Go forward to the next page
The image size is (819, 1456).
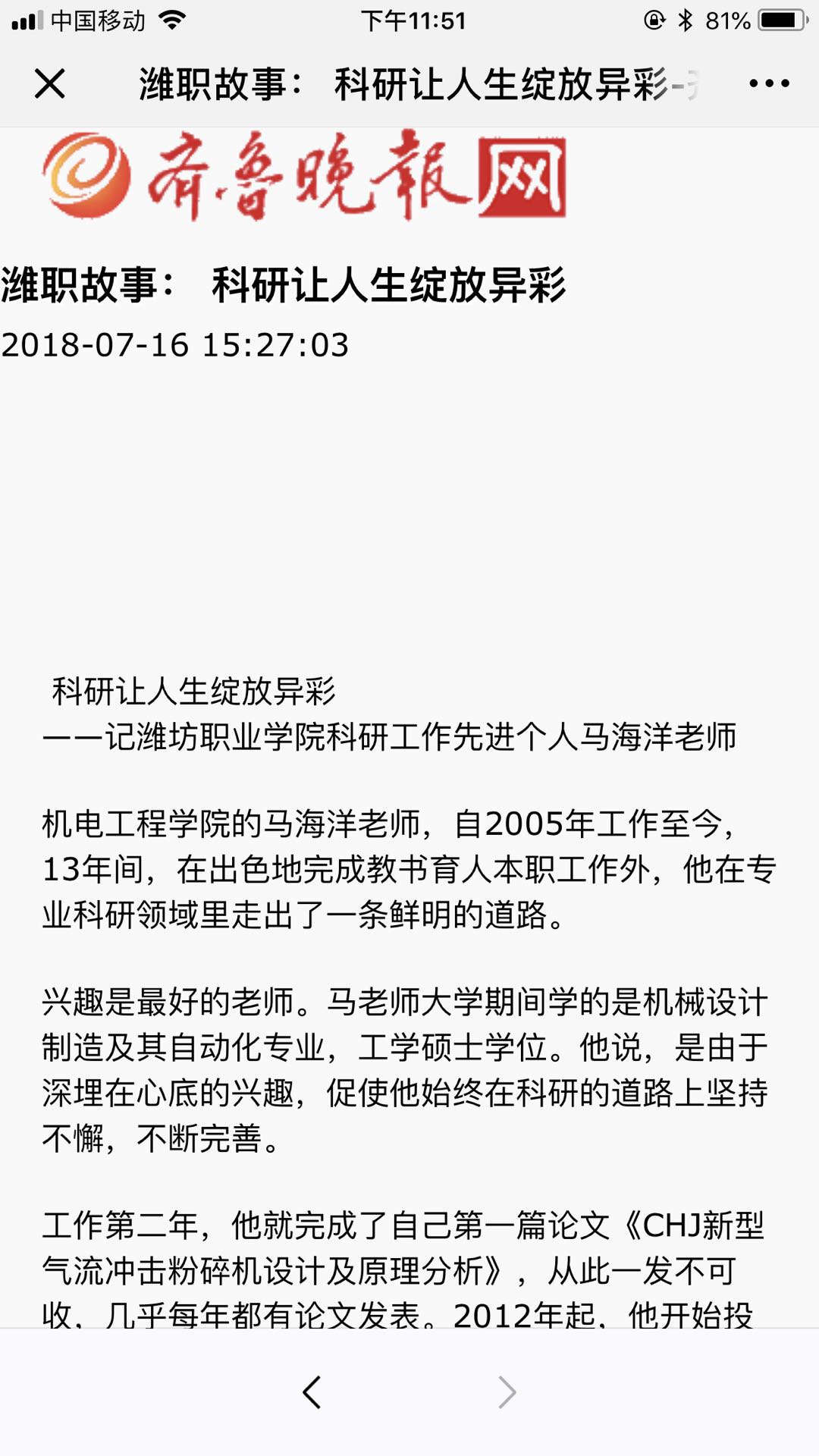[507, 1392]
